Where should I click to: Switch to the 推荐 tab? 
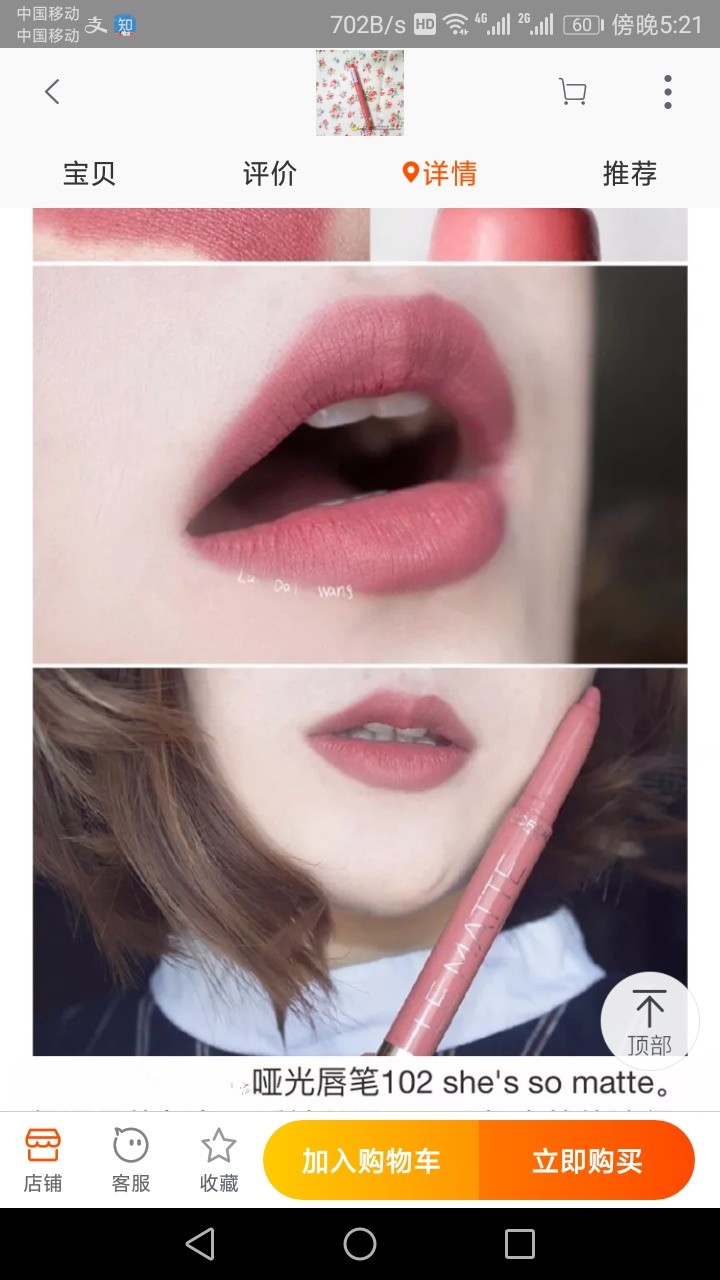[629, 174]
